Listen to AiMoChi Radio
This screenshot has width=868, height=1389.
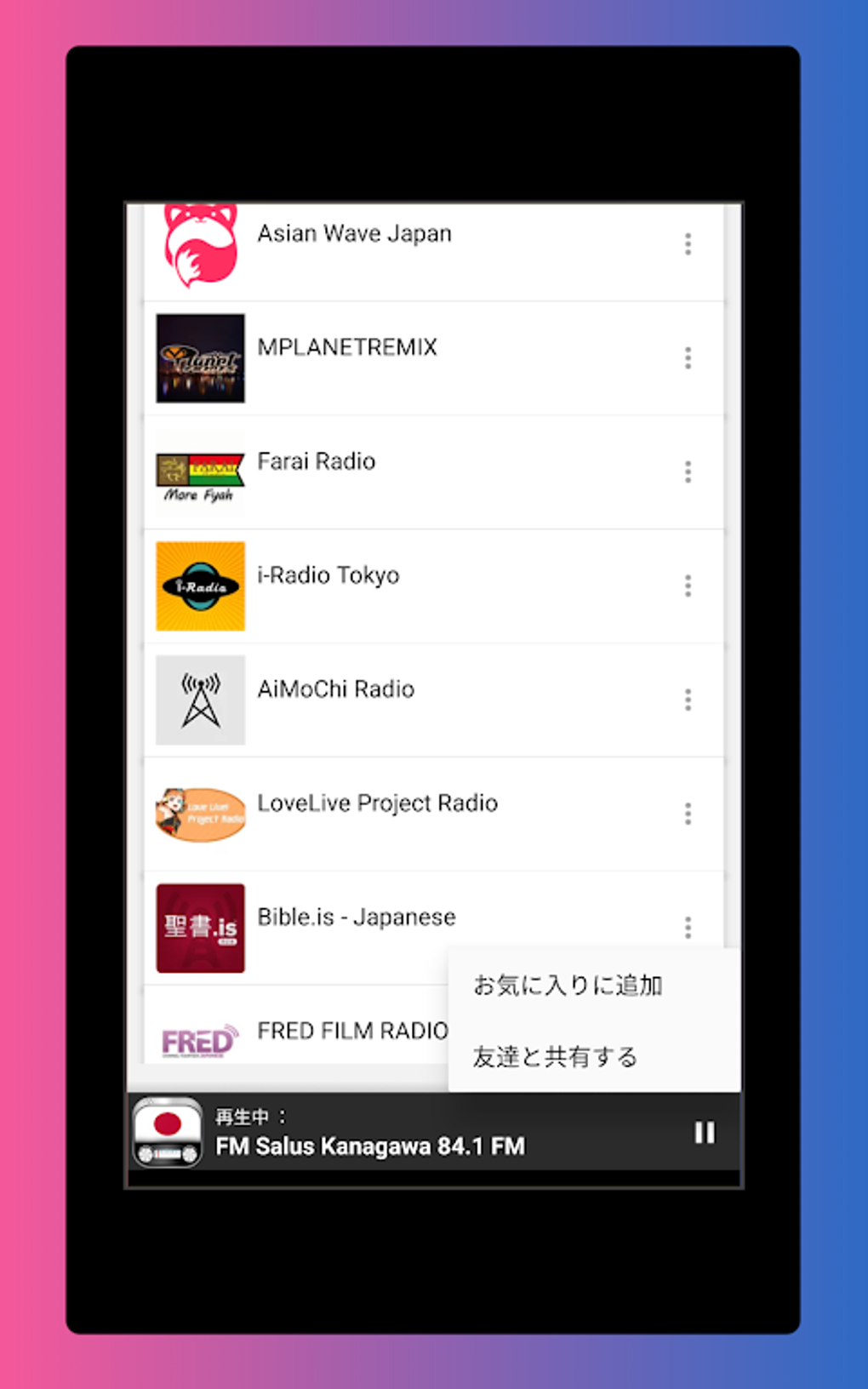click(336, 690)
